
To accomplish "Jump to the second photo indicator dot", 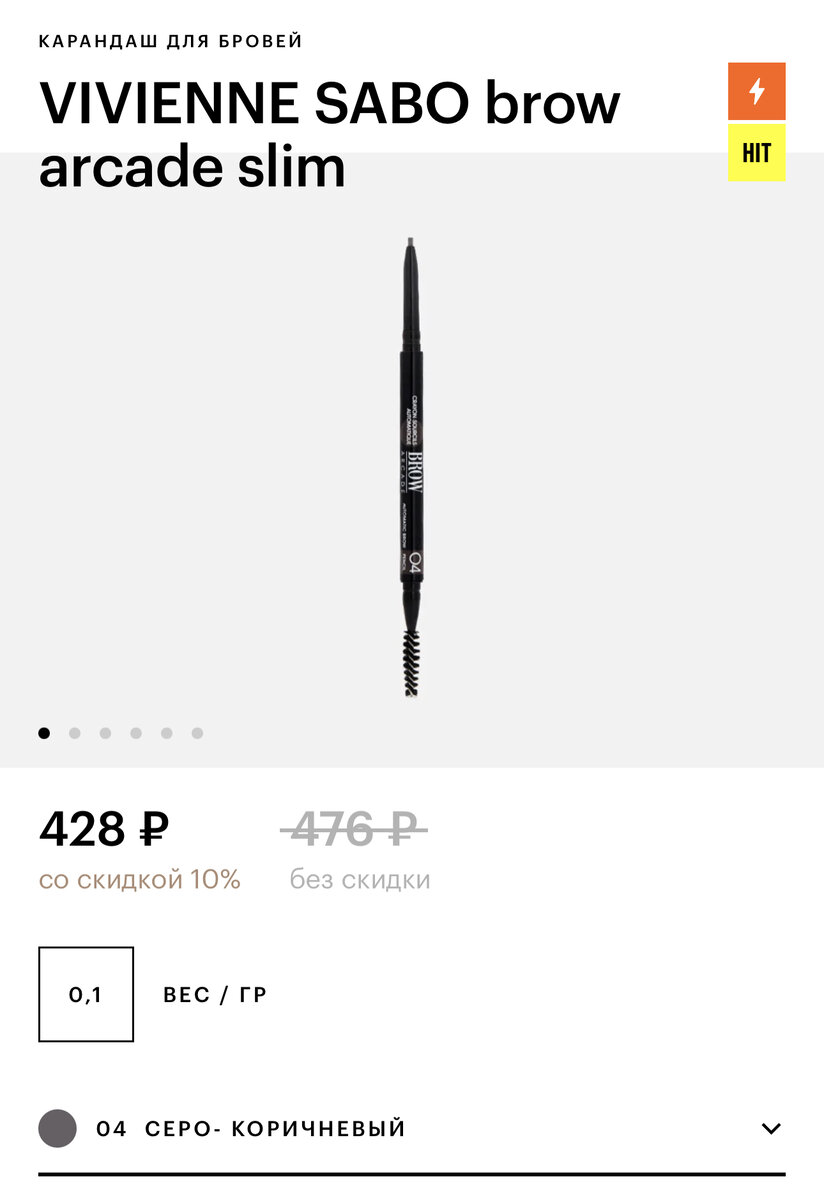I will (x=75, y=733).
